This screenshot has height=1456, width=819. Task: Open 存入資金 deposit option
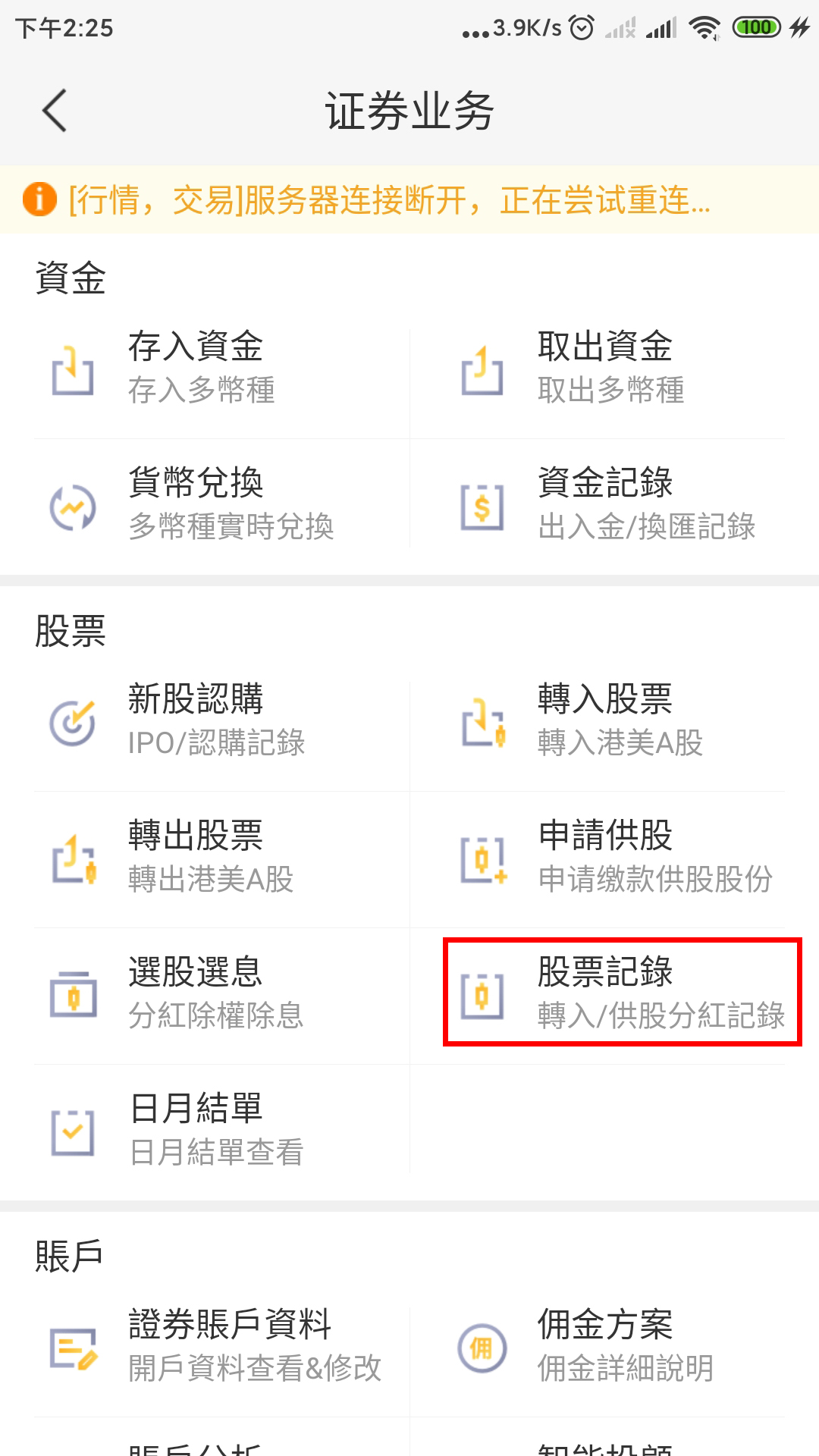(221, 370)
